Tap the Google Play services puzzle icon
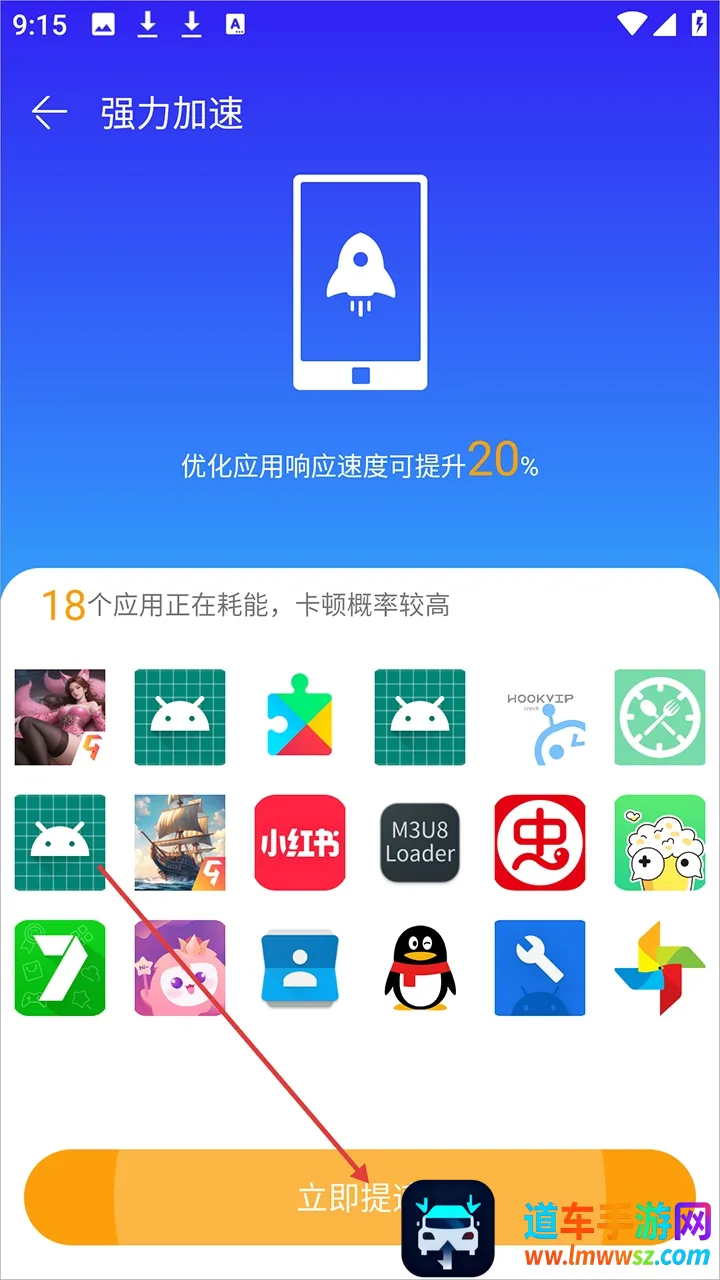 point(300,718)
